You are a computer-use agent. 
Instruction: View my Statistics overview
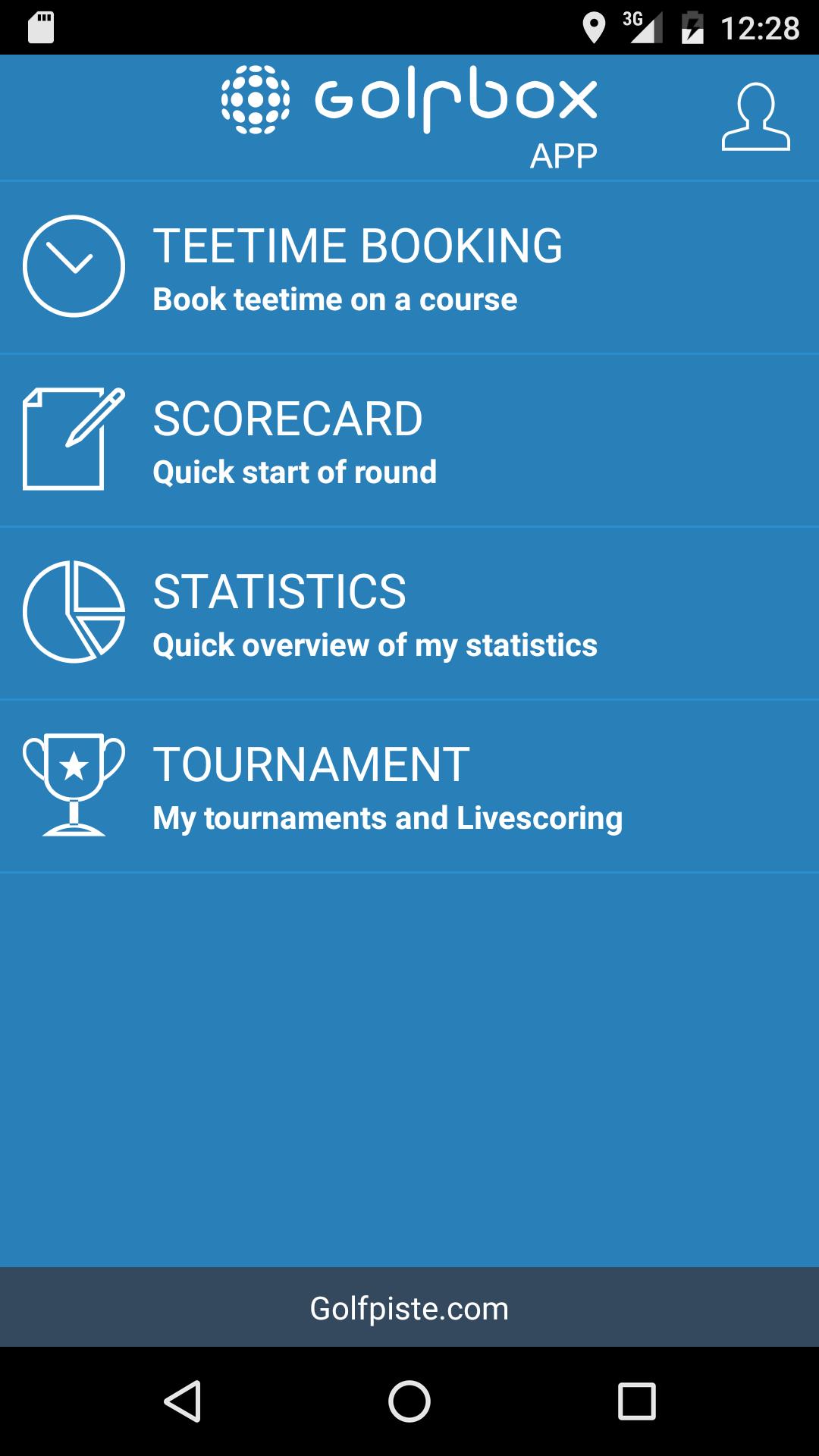coord(409,613)
